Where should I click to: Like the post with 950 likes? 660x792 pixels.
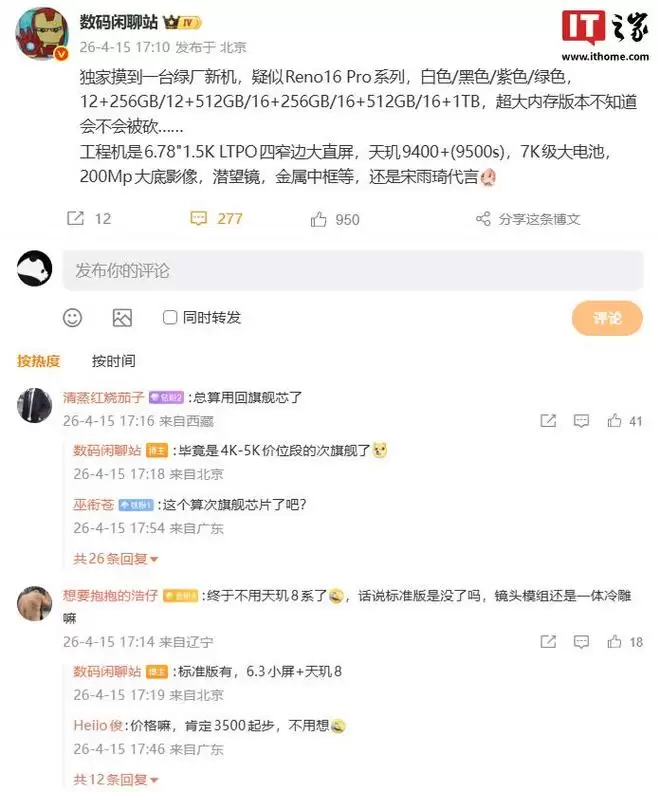(x=319, y=219)
